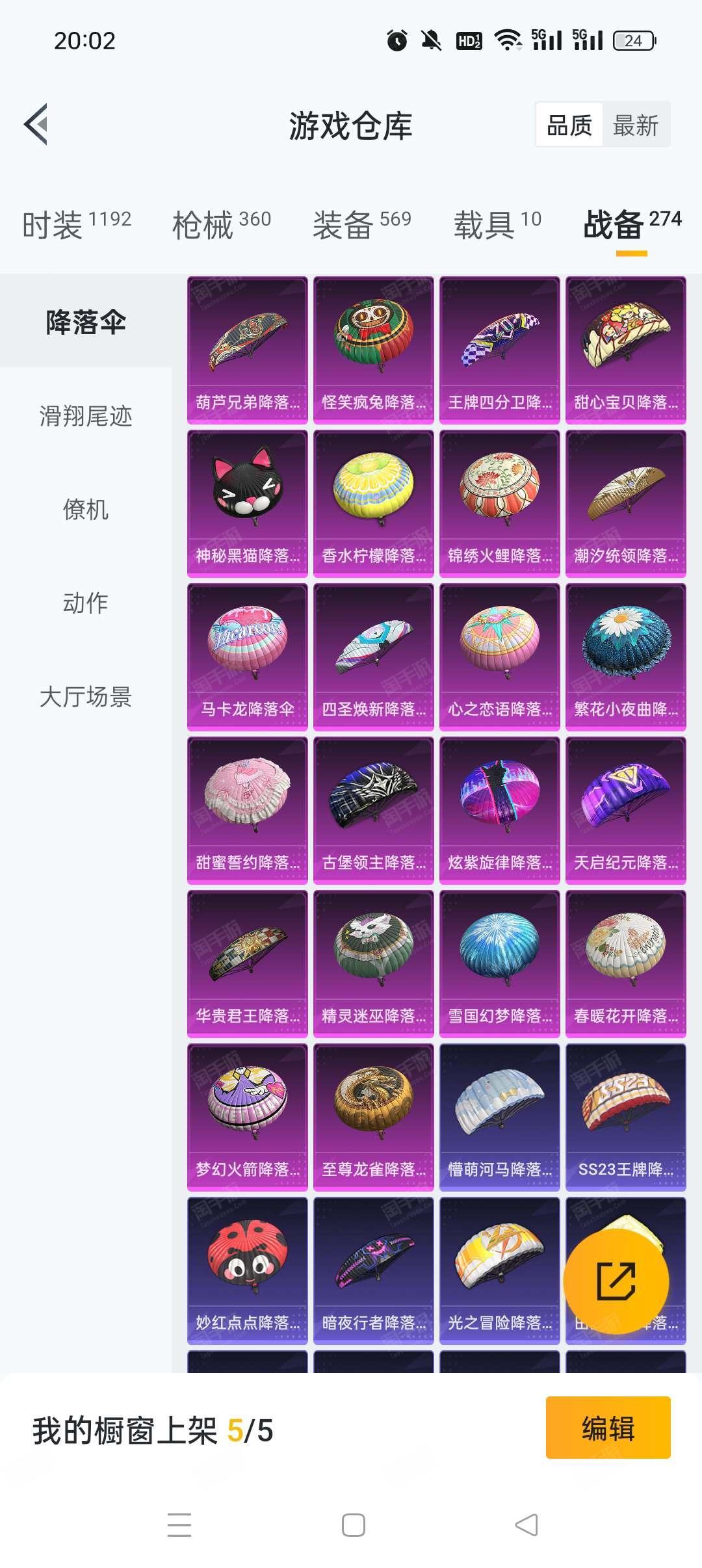The height and width of the screenshot is (1568, 702).
Task: Open the 载具 tab
Action: [497, 225]
